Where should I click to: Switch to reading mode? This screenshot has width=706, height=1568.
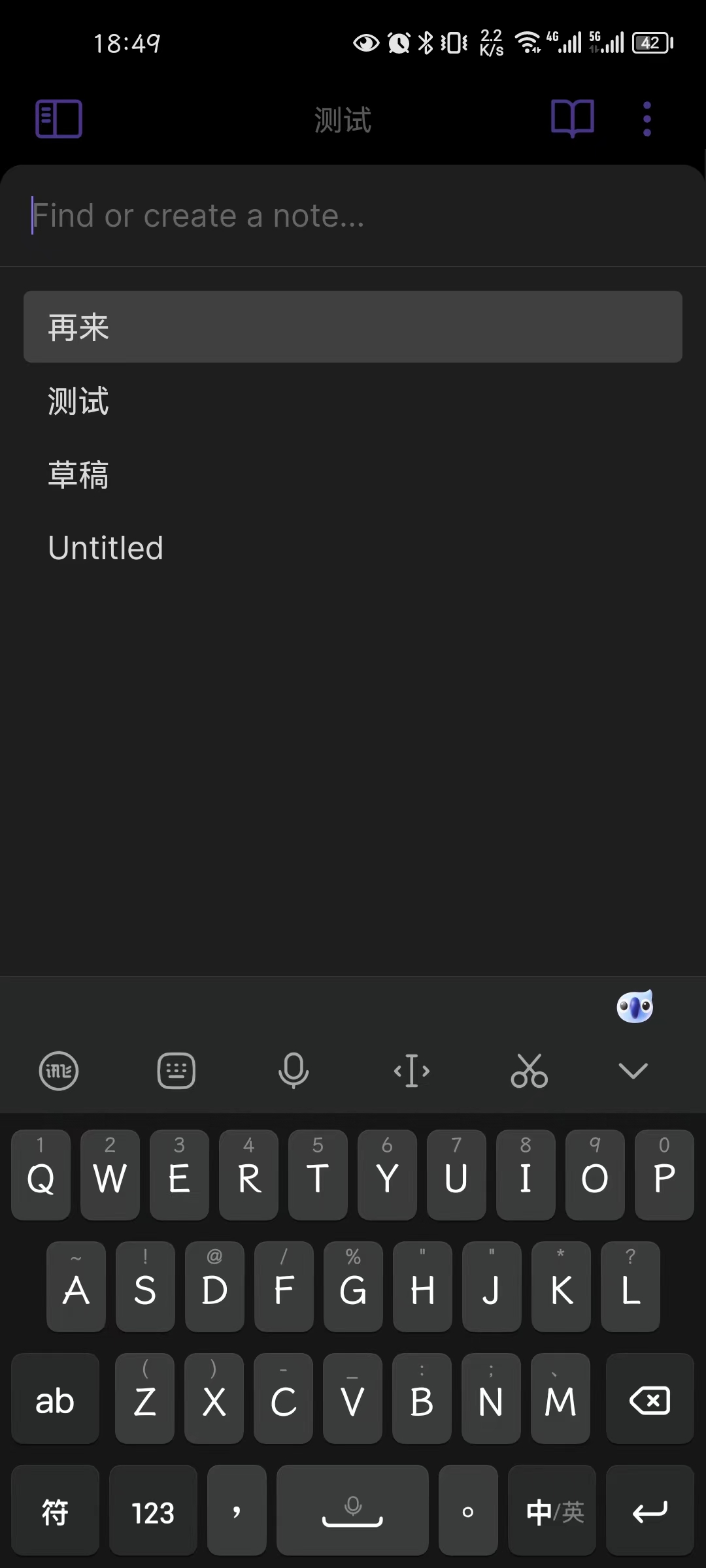[x=570, y=118]
